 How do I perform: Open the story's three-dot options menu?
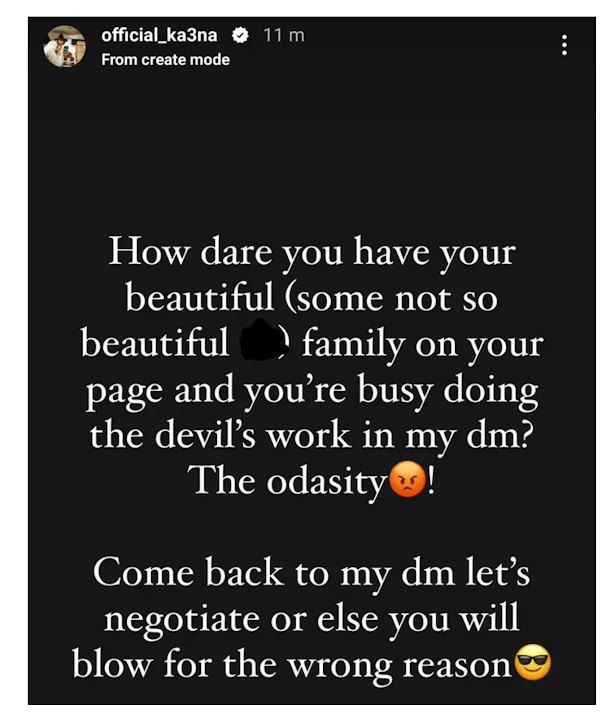click(x=564, y=45)
